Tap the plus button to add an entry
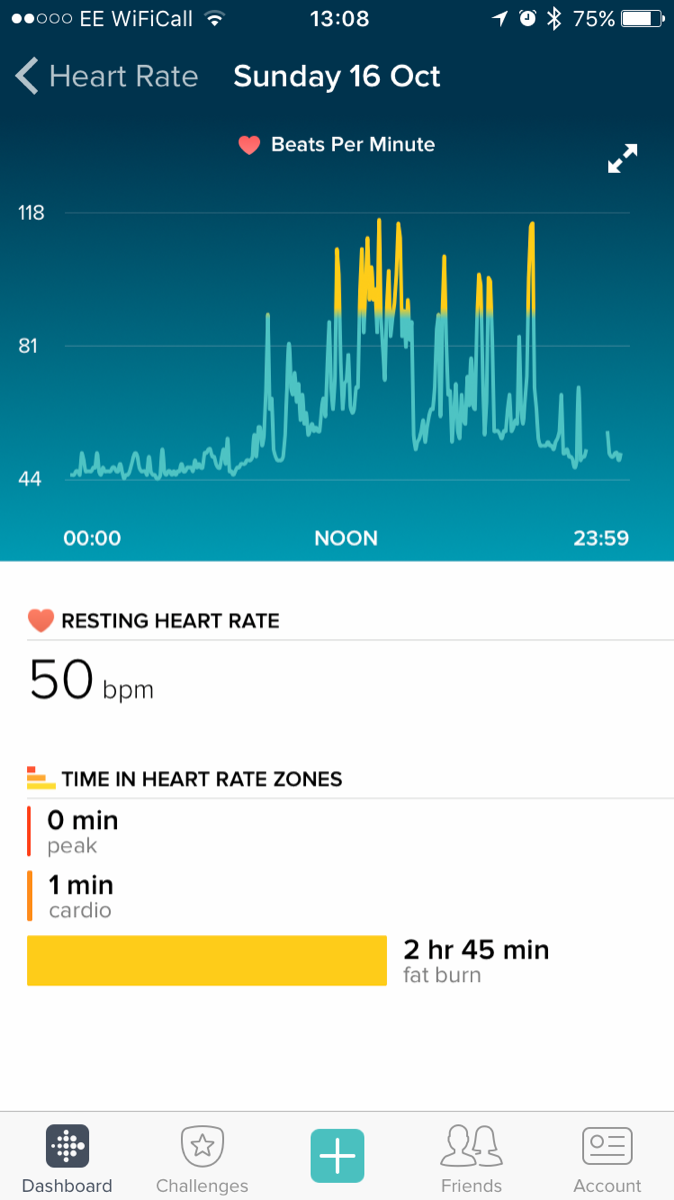This screenshot has height=1200, width=674. point(337,1156)
